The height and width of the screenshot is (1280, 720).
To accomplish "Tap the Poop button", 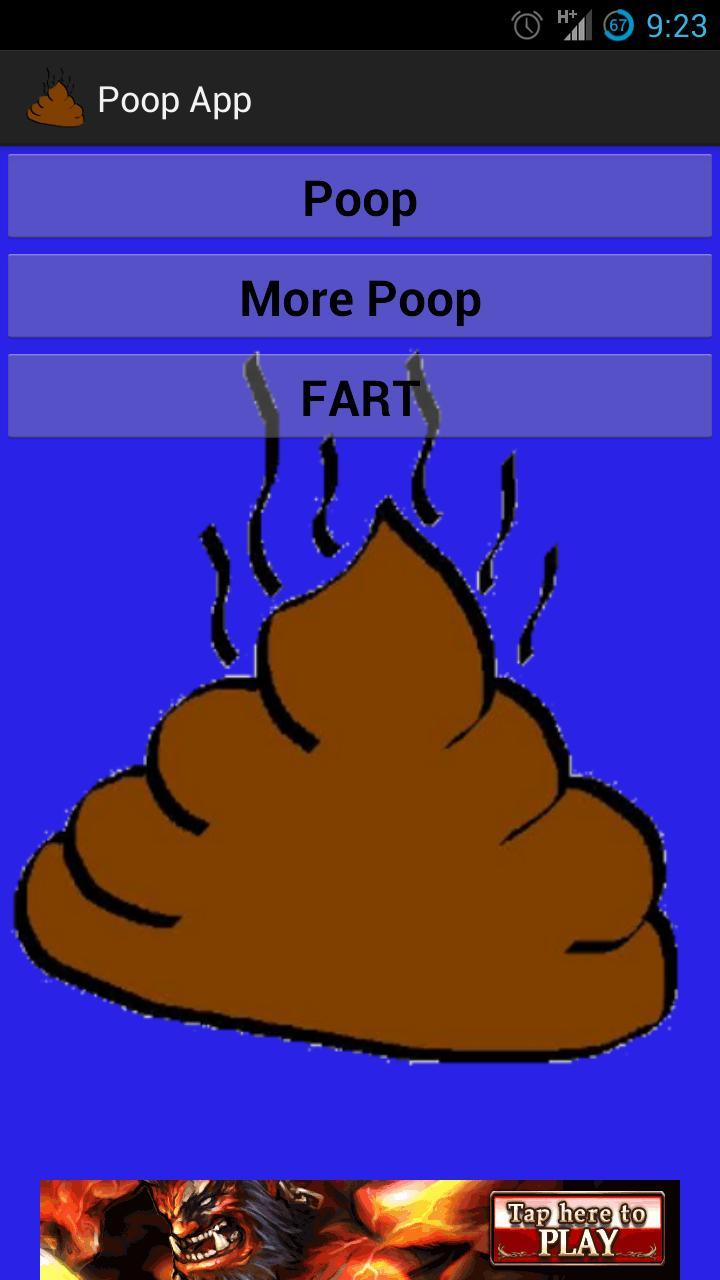I will (x=360, y=196).
